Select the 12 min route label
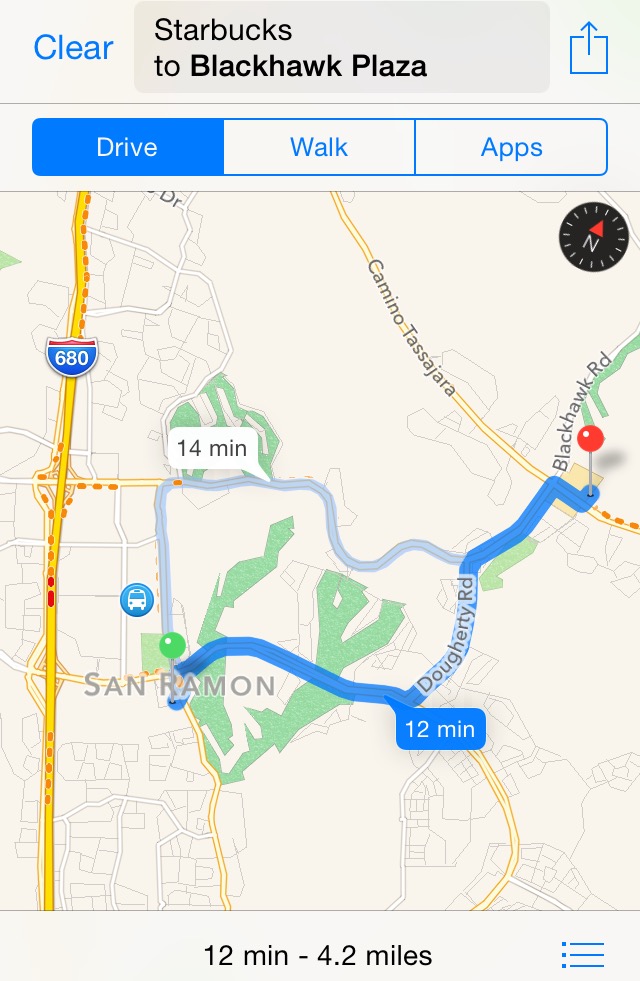Image resolution: width=640 pixels, height=981 pixels. pyautogui.click(x=440, y=729)
